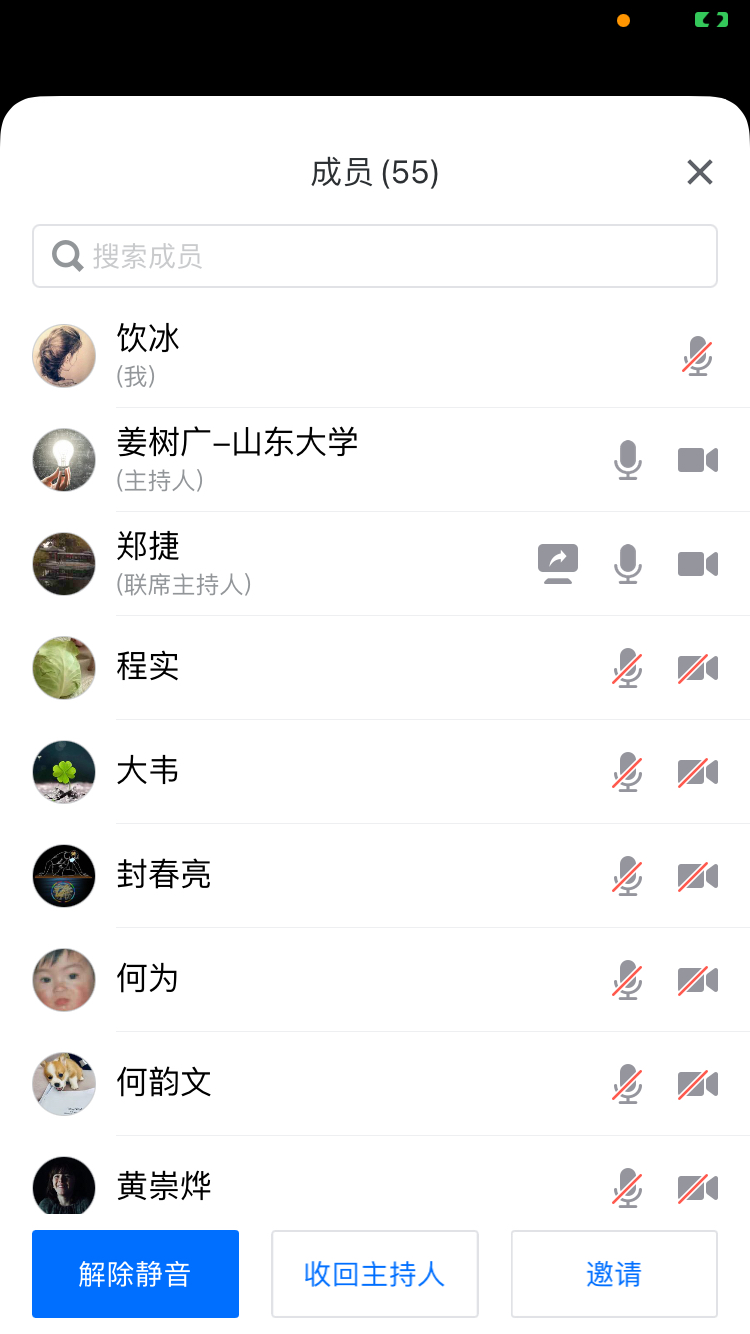Screen dimensions: 750x1334
Task: Tap the 邀请 invite button
Action: pos(614,1274)
